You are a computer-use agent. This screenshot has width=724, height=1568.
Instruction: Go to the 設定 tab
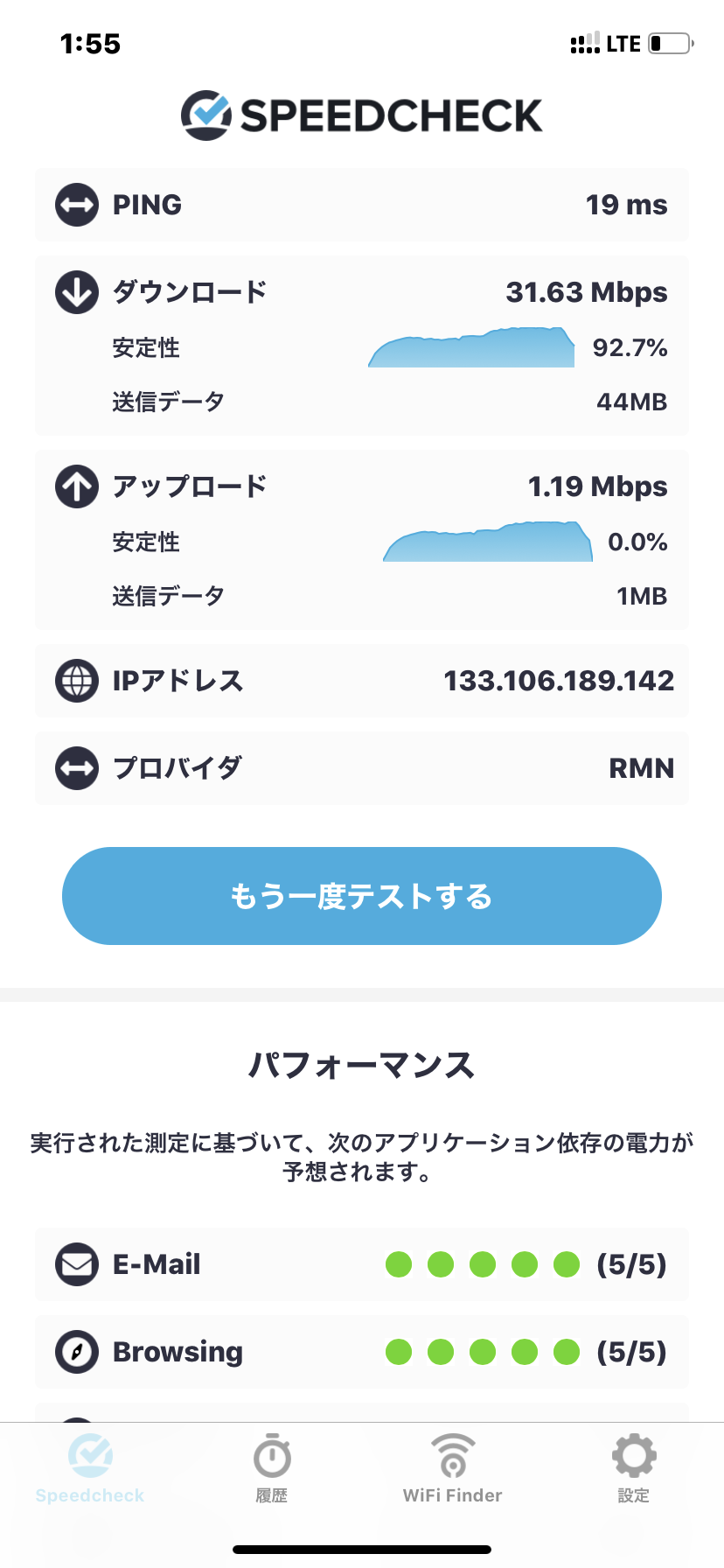click(x=633, y=1469)
